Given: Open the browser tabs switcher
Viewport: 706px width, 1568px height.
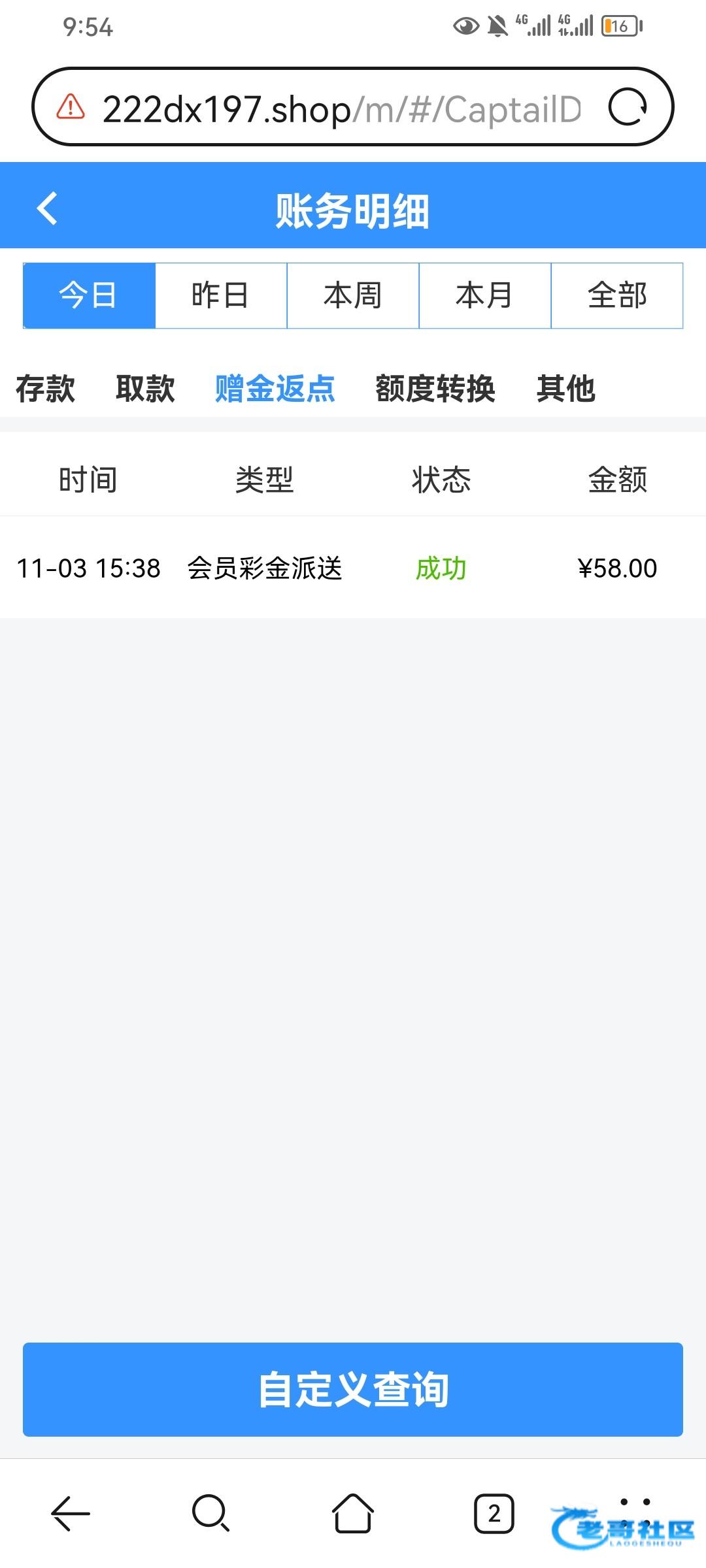Looking at the screenshot, I should [x=494, y=1513].
